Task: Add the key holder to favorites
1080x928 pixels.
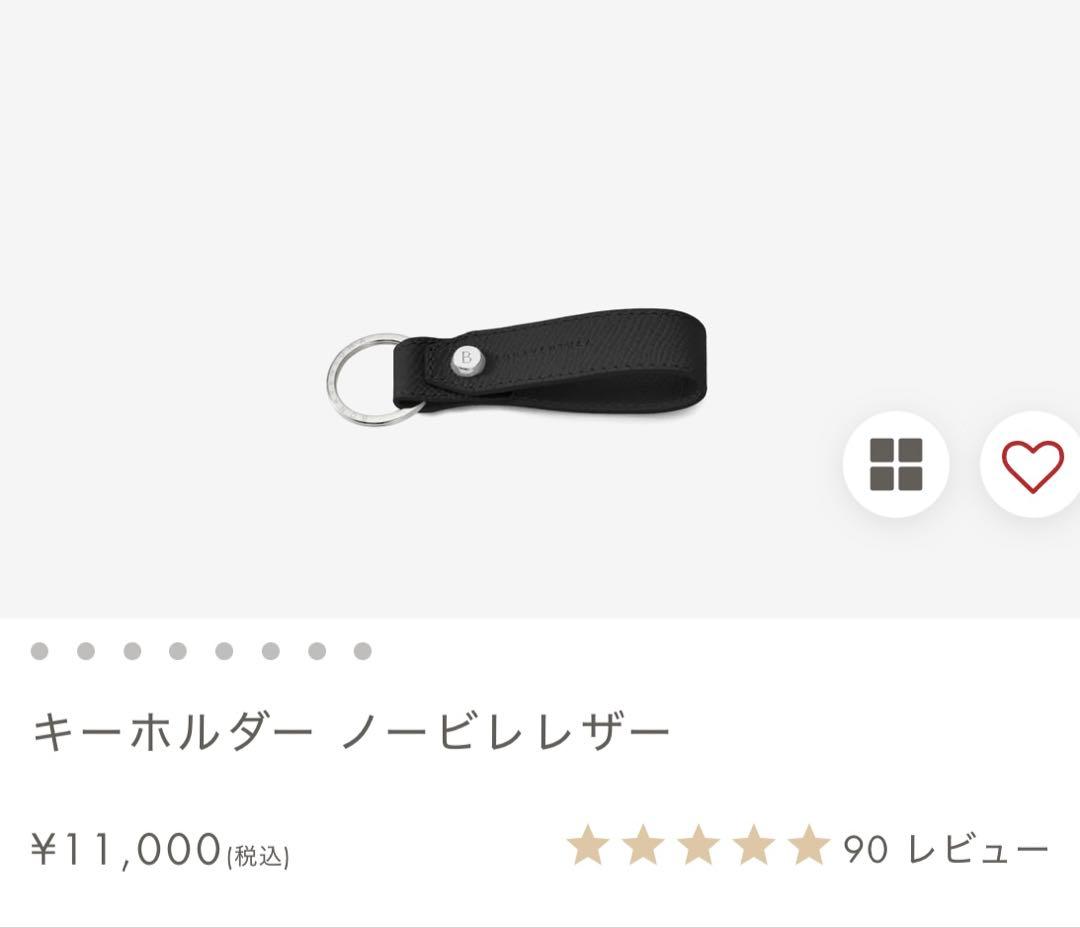Action: click(1032, 465)
